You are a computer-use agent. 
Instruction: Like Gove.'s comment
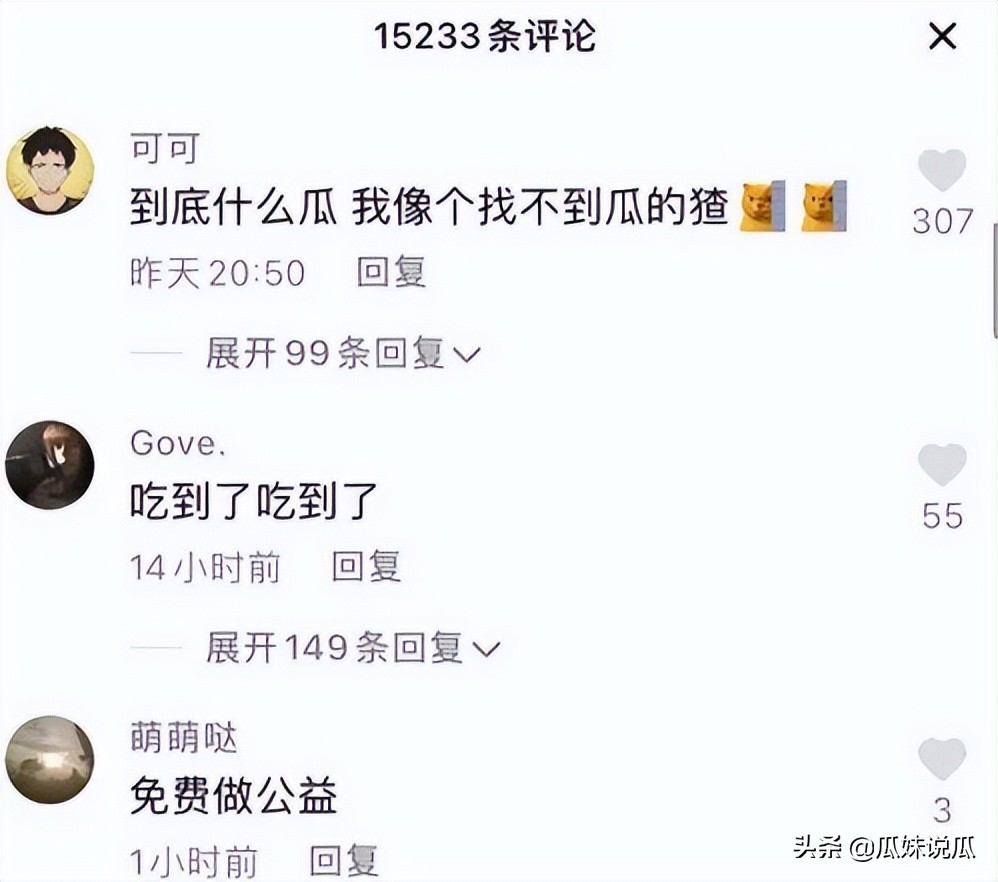[x=942, y=466]
